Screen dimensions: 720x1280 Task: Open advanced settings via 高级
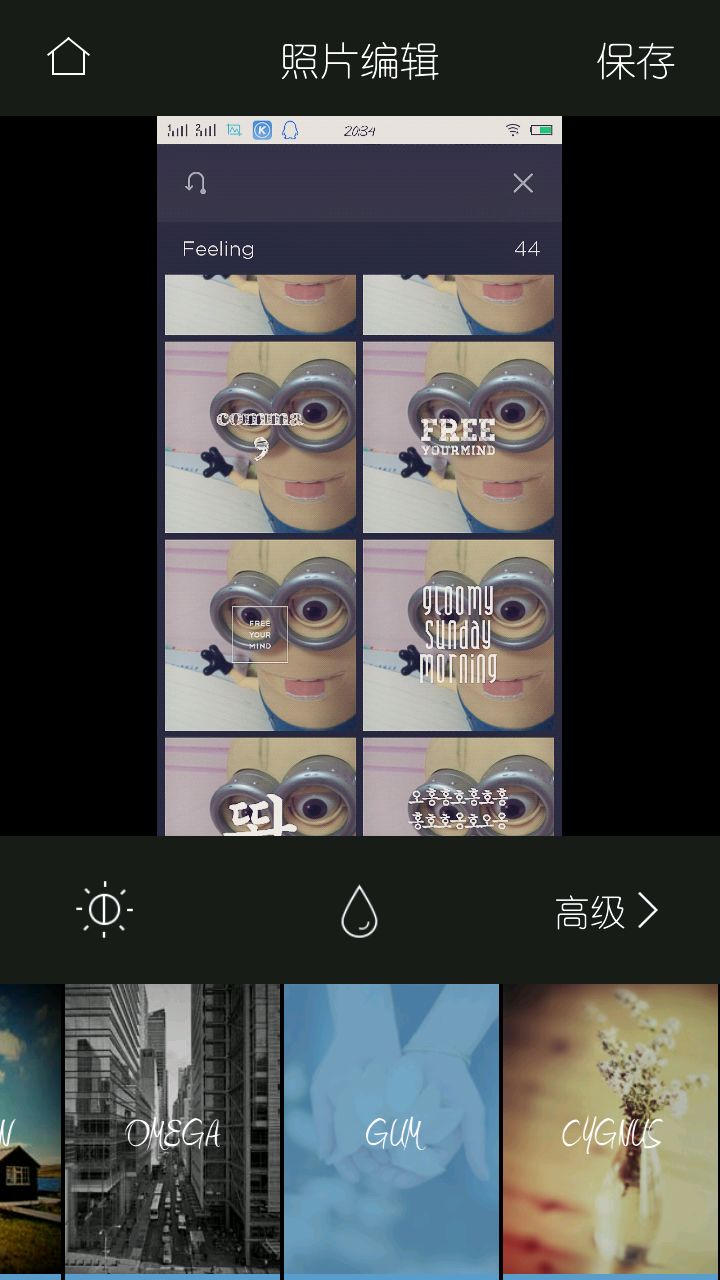point(606,911)
